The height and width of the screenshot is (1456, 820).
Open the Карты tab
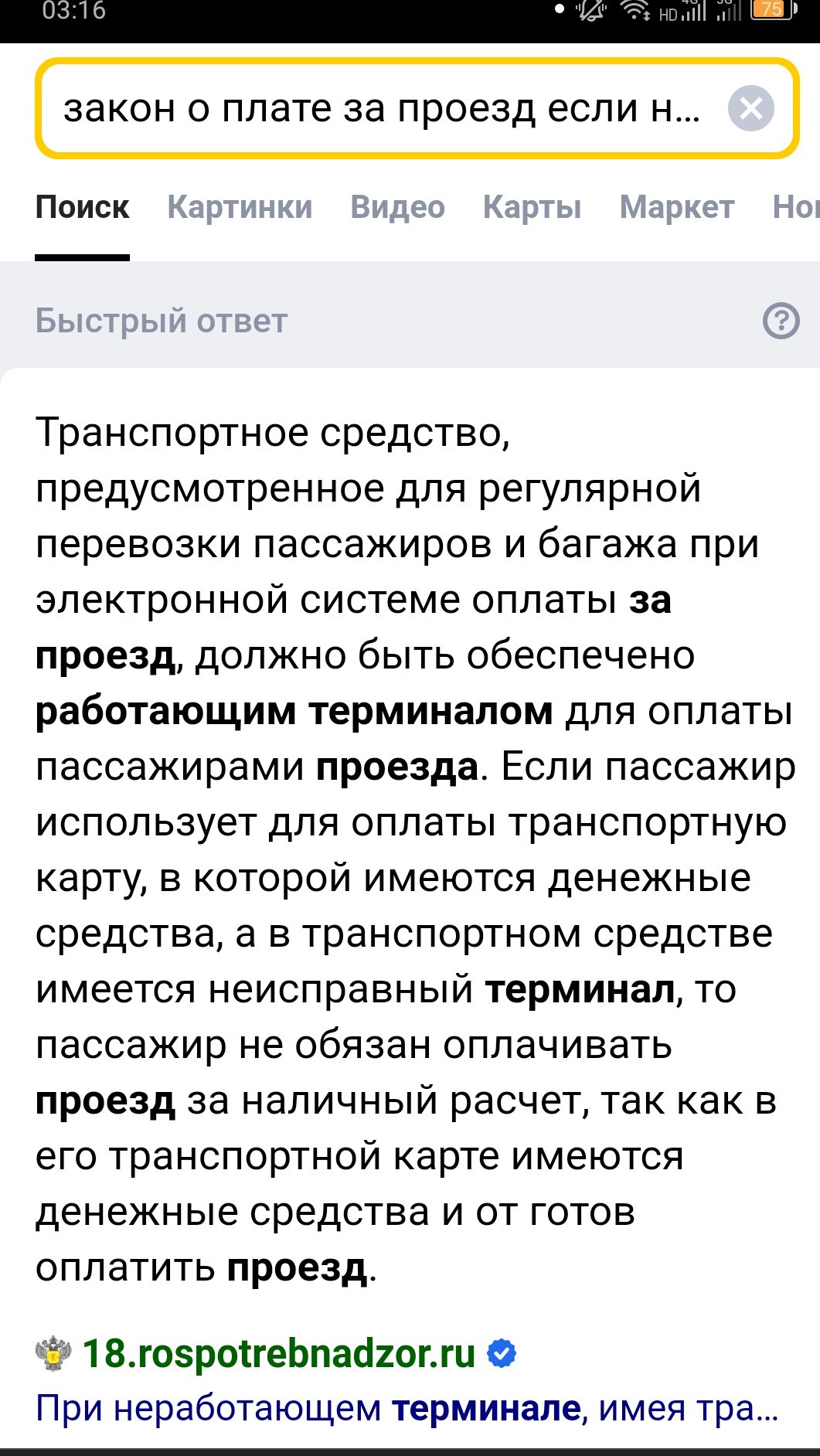click(x=532, y=207)
